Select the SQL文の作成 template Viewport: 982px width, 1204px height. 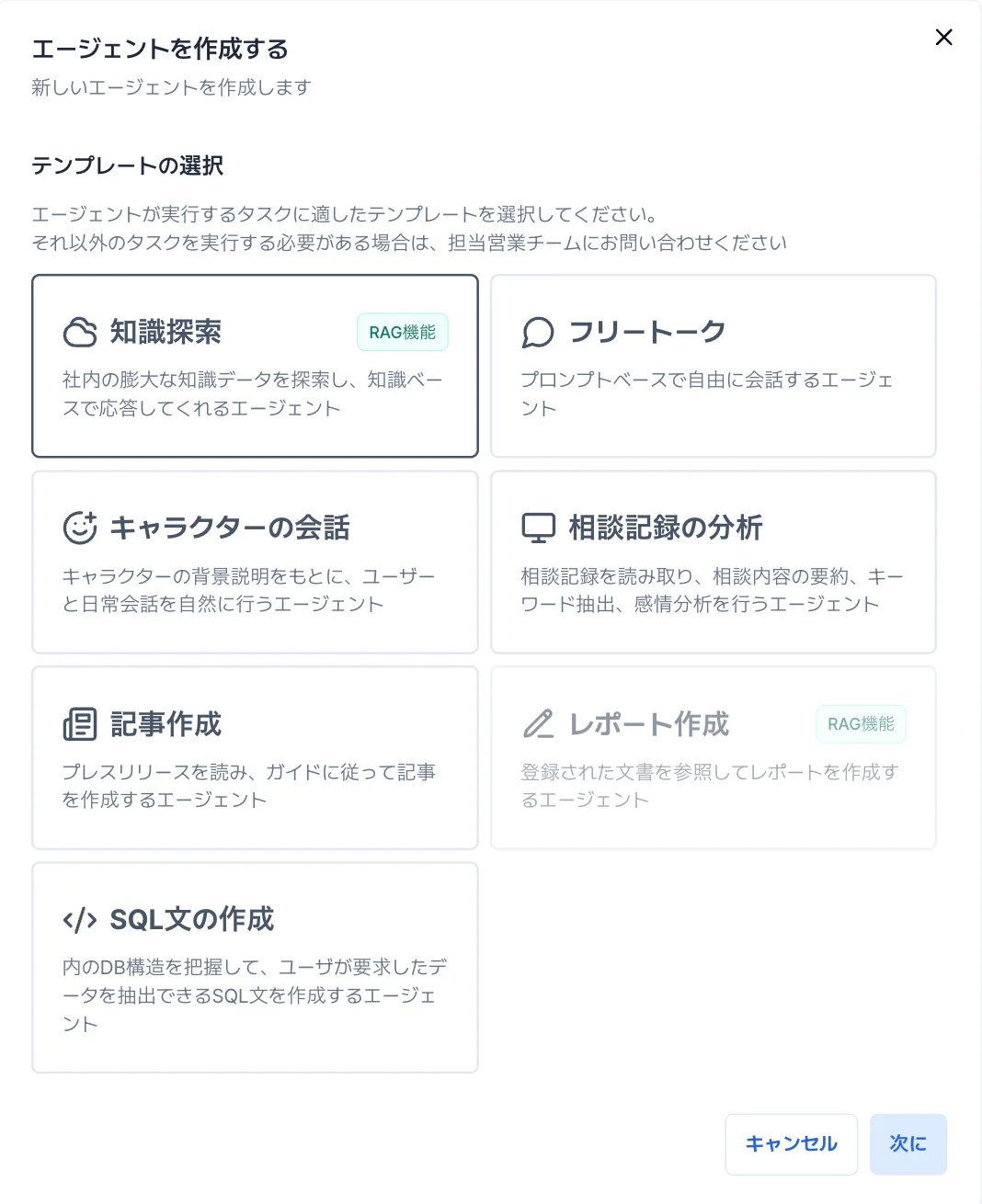(255, 967)
